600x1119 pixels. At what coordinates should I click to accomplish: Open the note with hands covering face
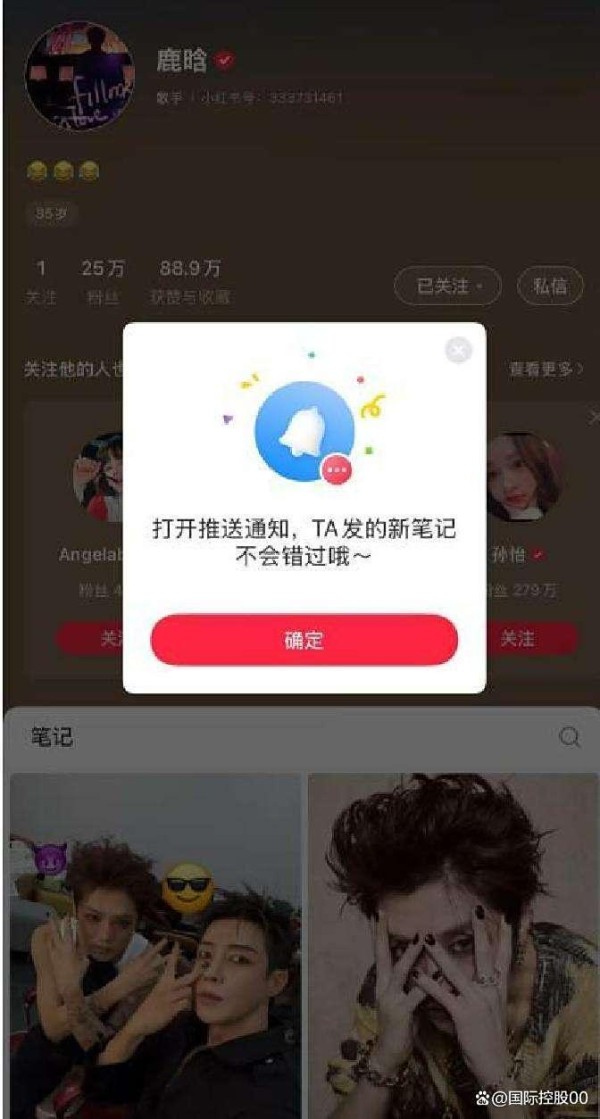(x=453, y=946)
